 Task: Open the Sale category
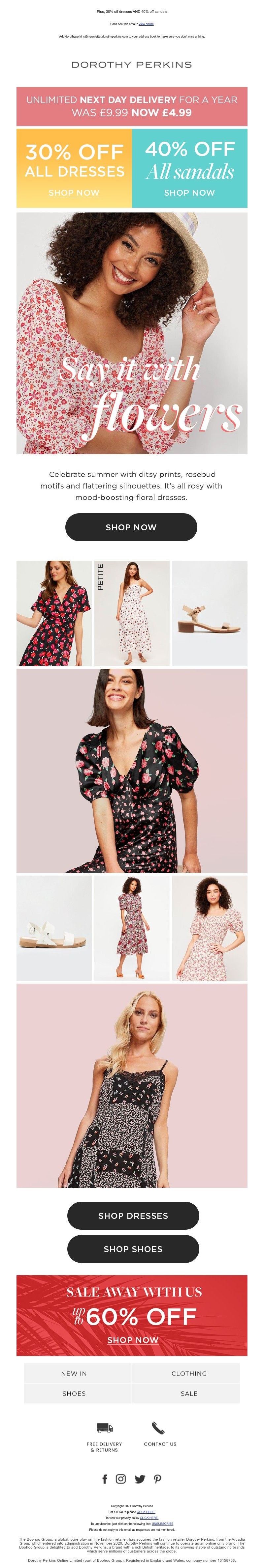[189, 1393]
